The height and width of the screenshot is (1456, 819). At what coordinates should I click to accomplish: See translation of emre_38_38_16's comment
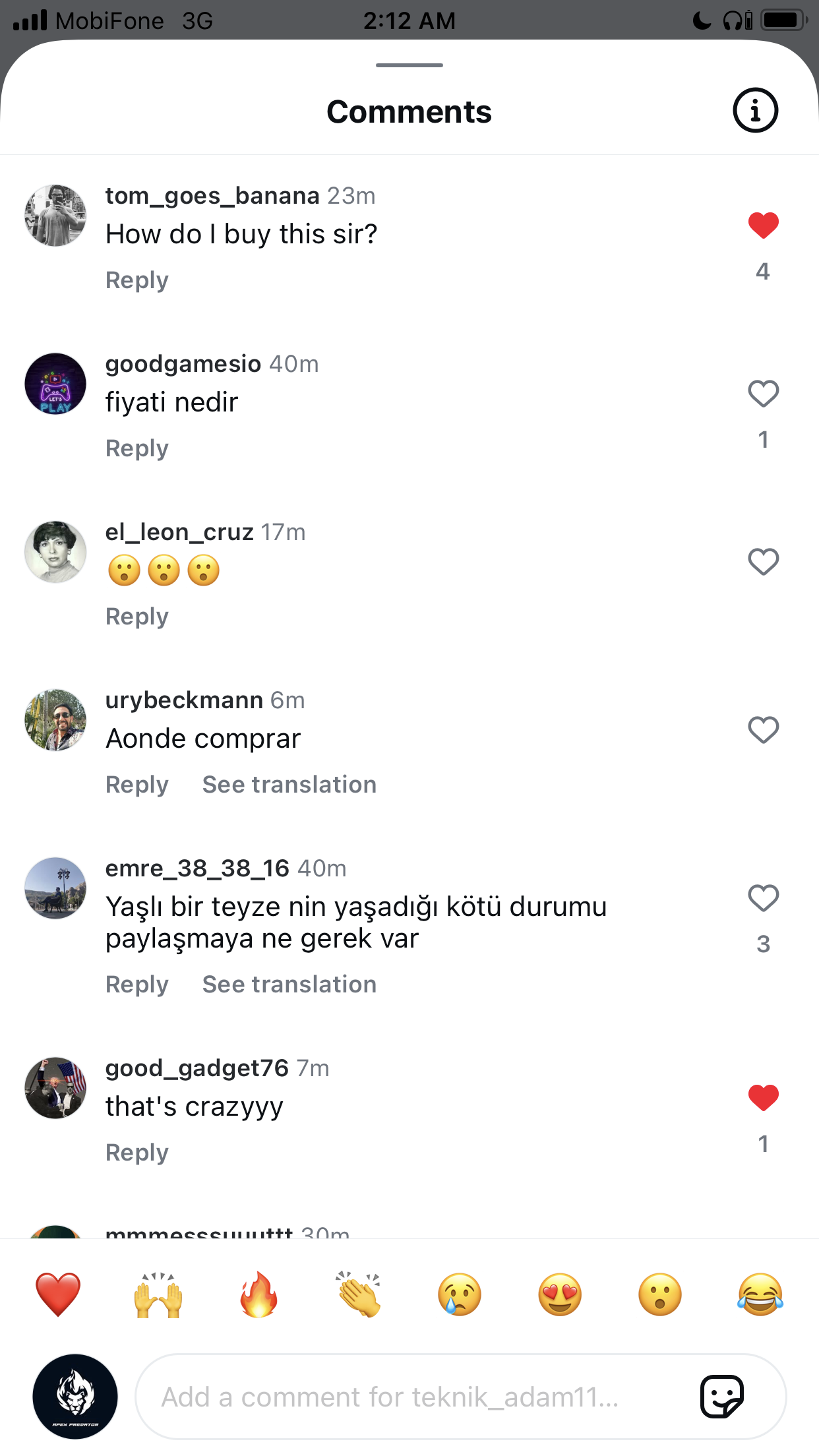tap(289, 985)
